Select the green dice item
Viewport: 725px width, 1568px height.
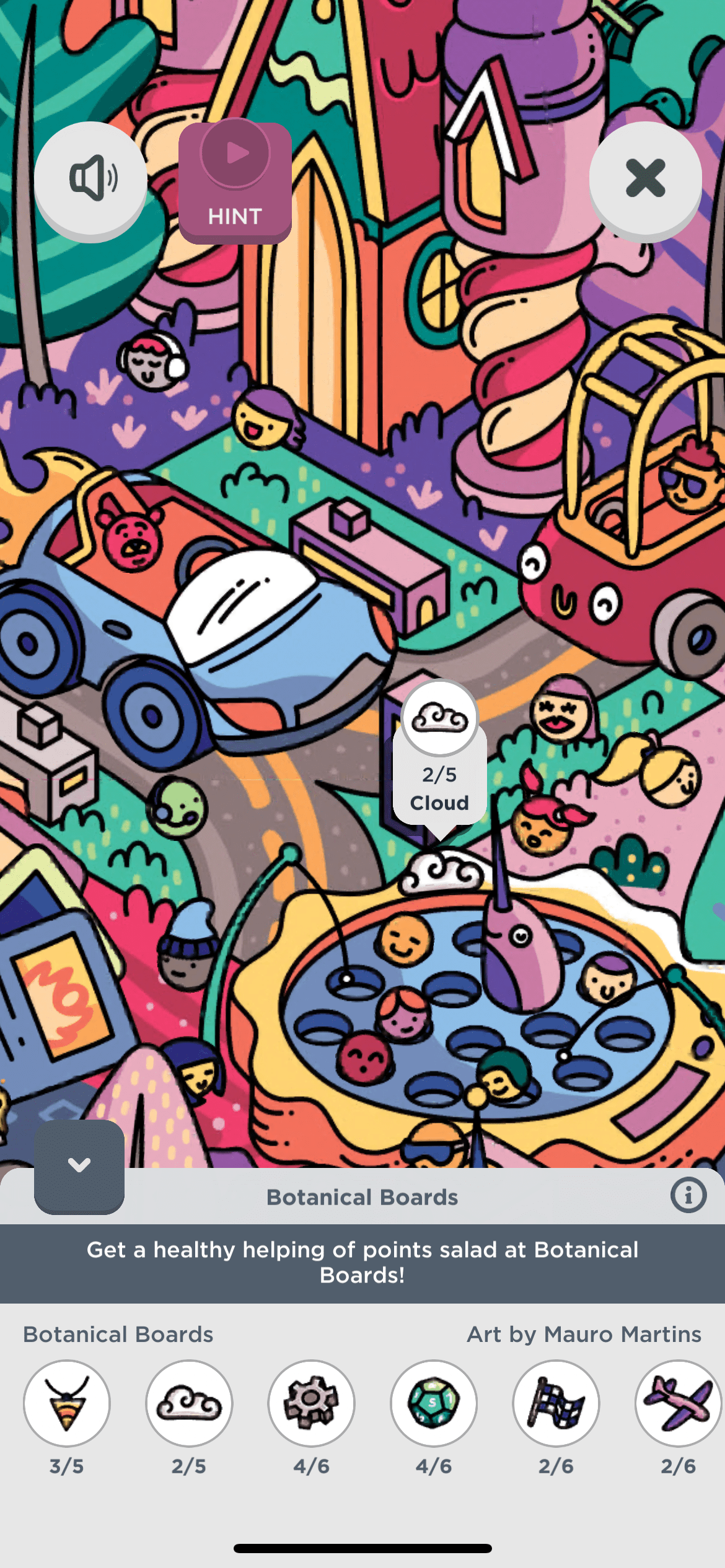click(433, 1403)
